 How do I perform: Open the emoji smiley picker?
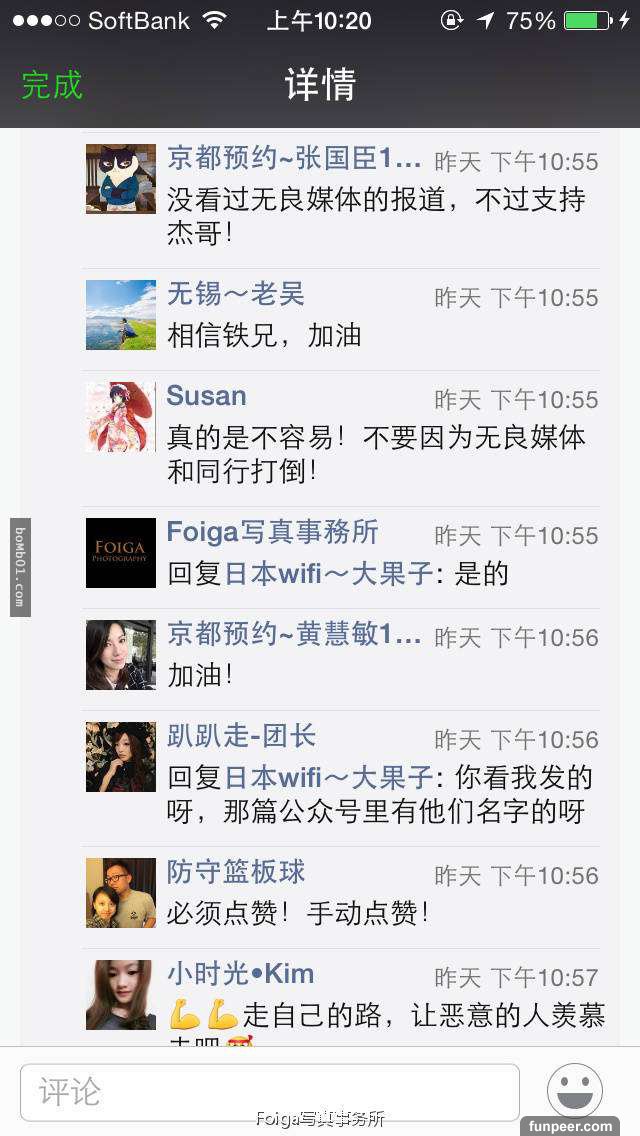[x=574, y=1090]
